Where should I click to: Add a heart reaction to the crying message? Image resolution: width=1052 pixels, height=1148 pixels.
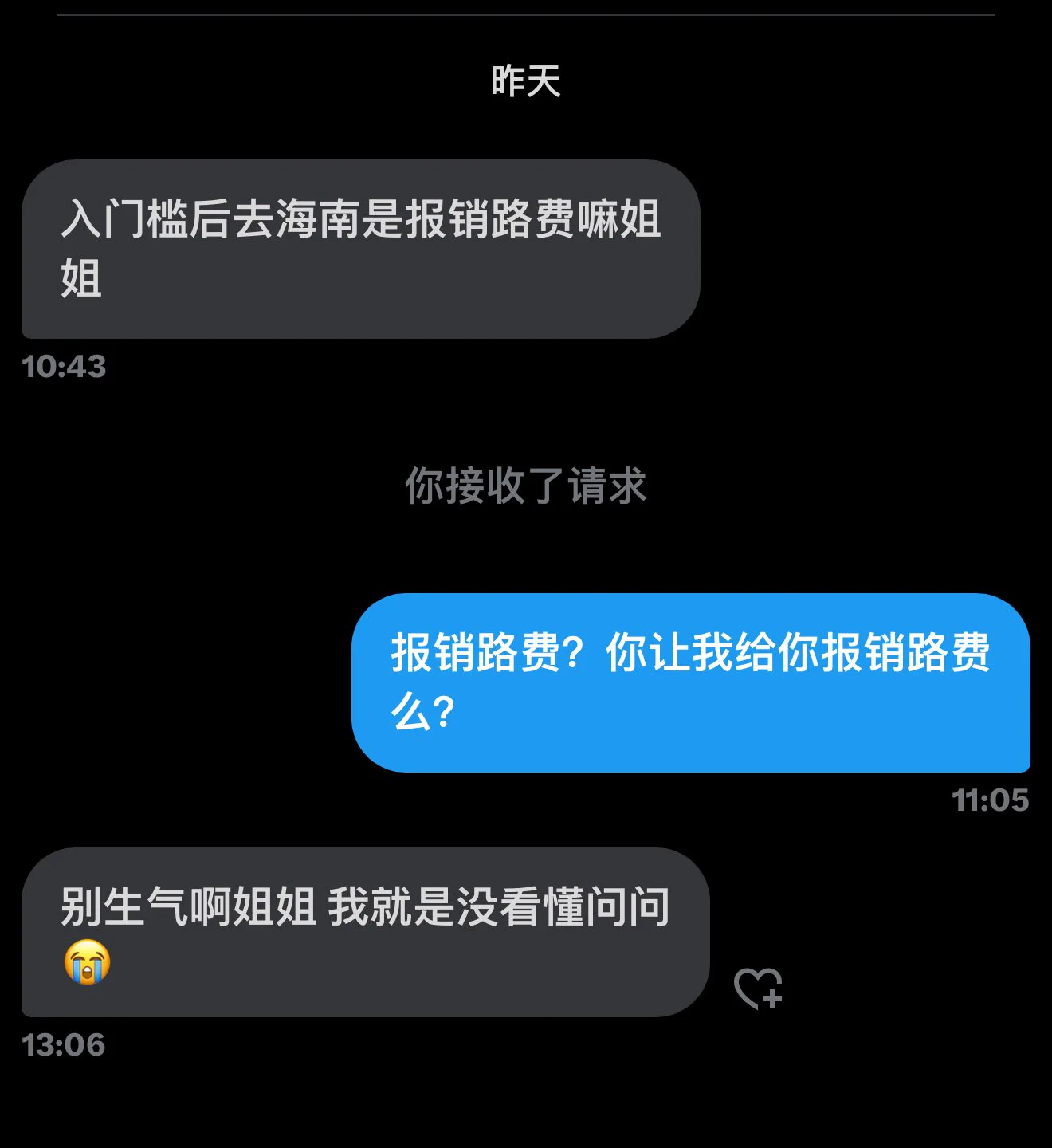tap(757, 989)
